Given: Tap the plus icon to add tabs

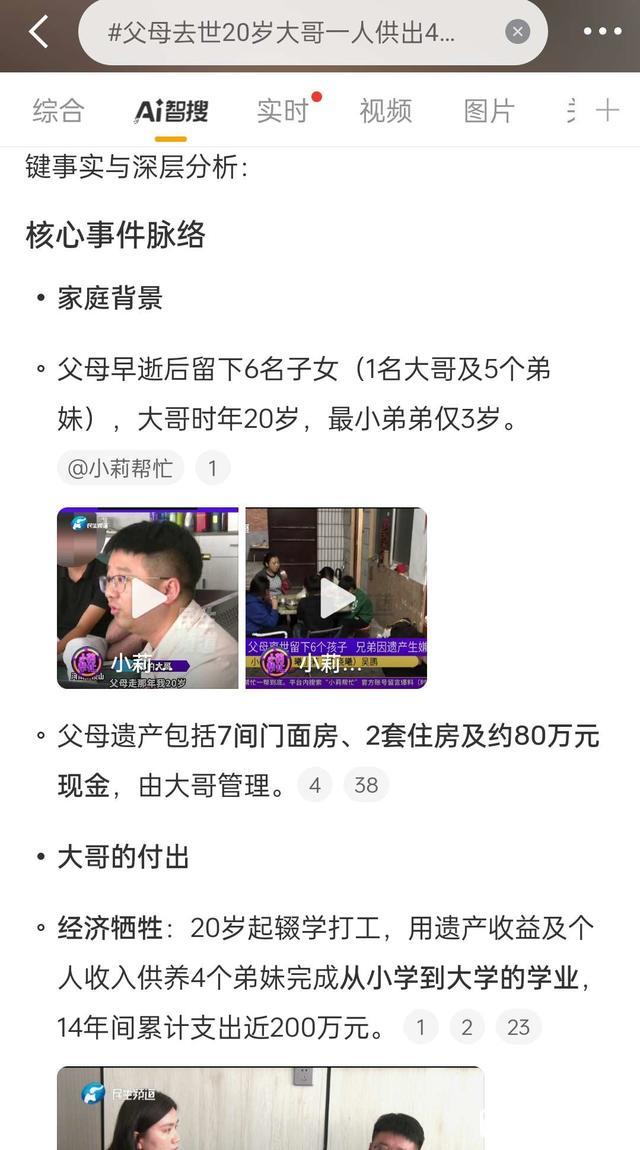Looking at the screenshot, I should [607, 110].
